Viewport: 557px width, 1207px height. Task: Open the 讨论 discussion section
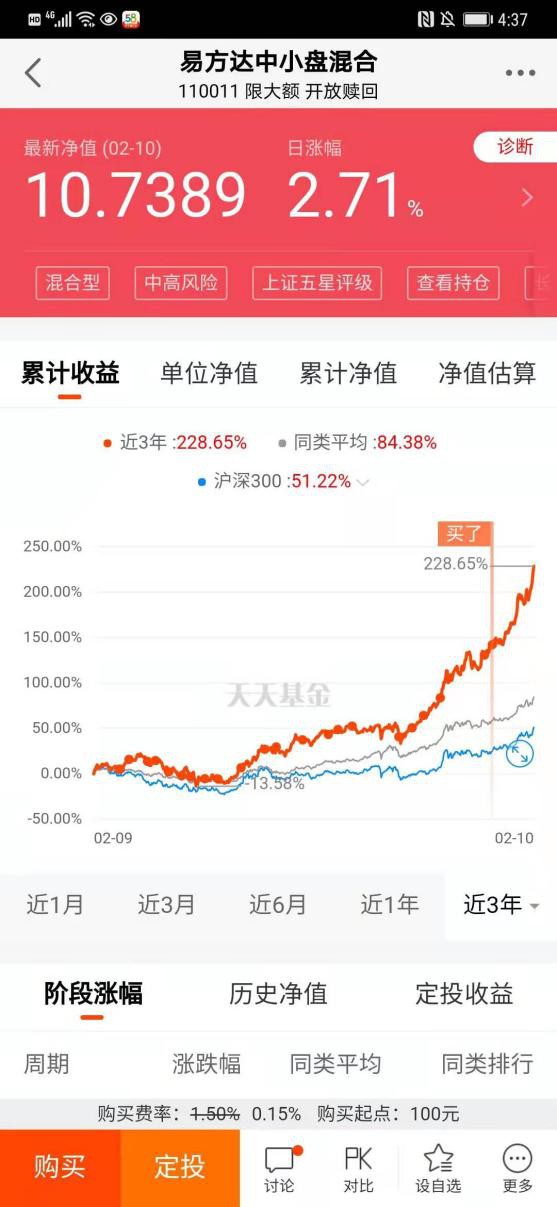click(x=280, y=1169)
